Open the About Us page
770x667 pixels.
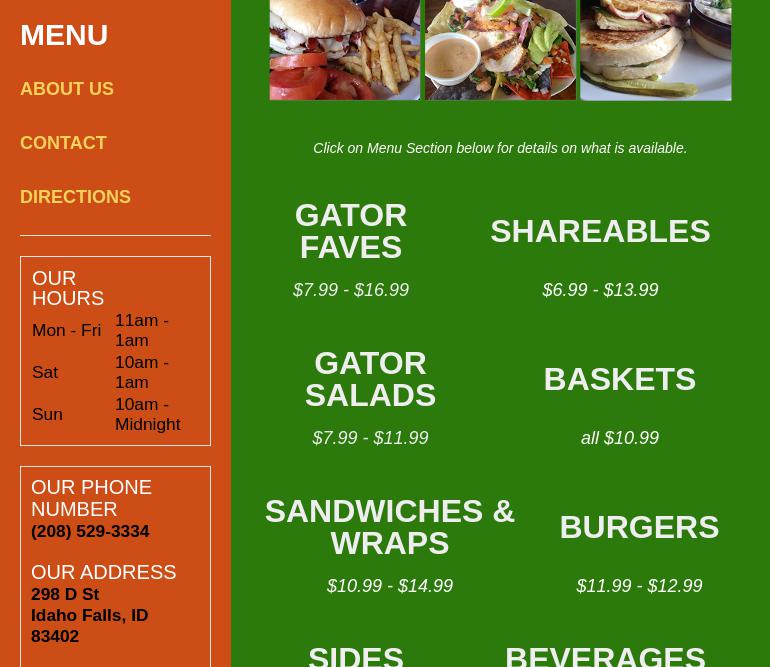[67, 89]
